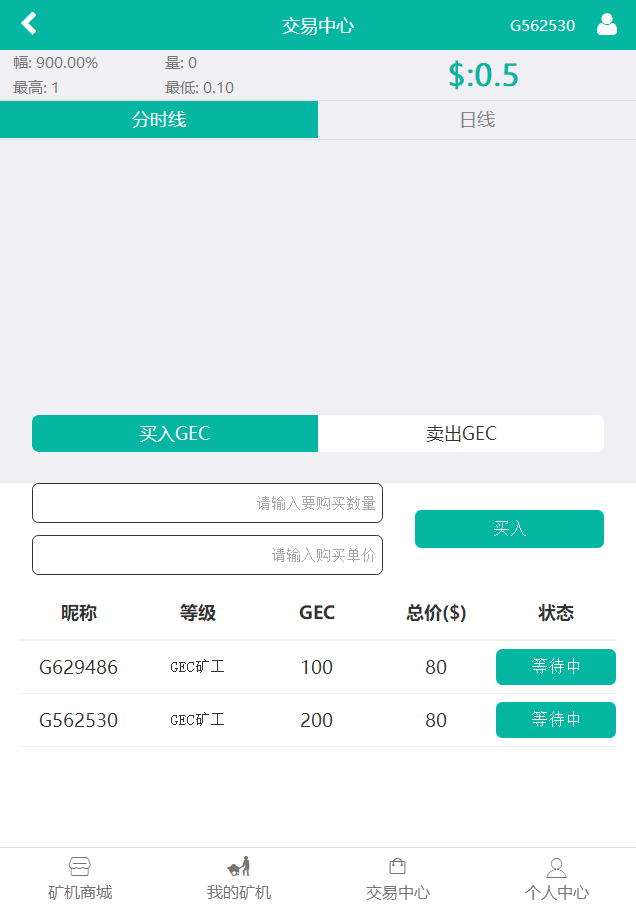Select the 卖出GEC segment
The width and height of the screenshot is (636, 910).
(461, 434)
